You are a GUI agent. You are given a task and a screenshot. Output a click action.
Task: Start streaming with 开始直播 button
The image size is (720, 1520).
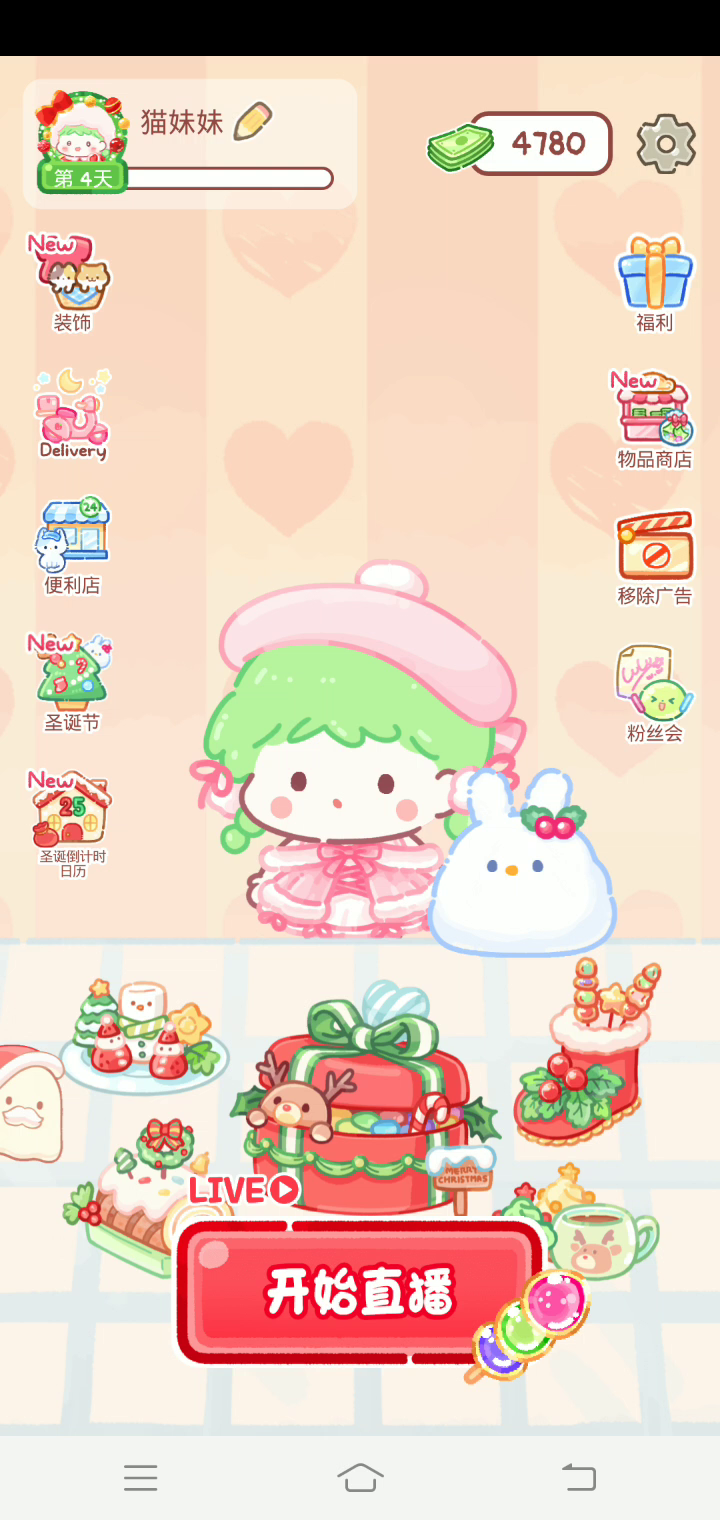click(360, 1291)
